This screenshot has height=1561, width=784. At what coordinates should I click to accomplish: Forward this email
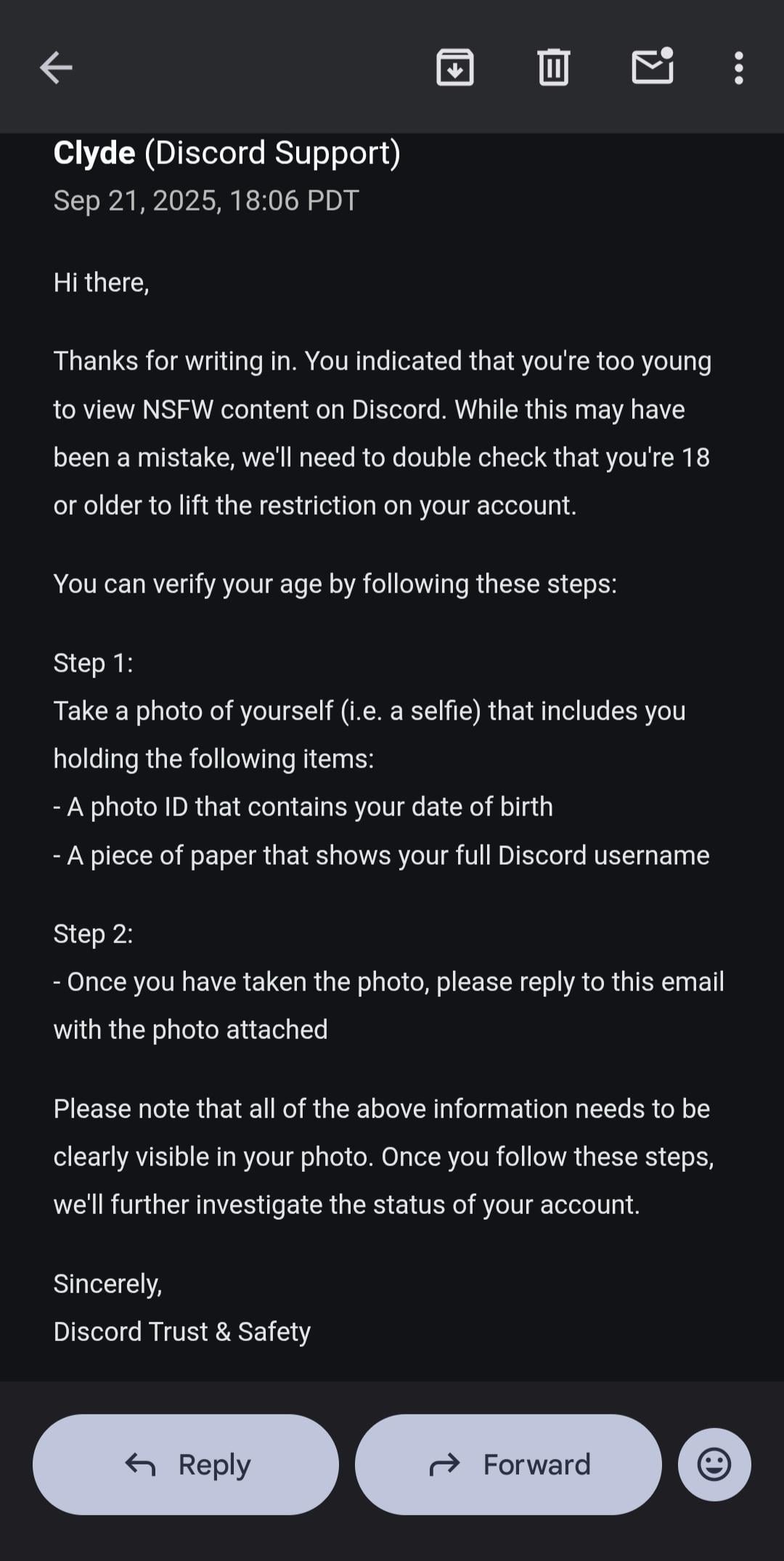pyautogui.click(x=508, y=1464)
